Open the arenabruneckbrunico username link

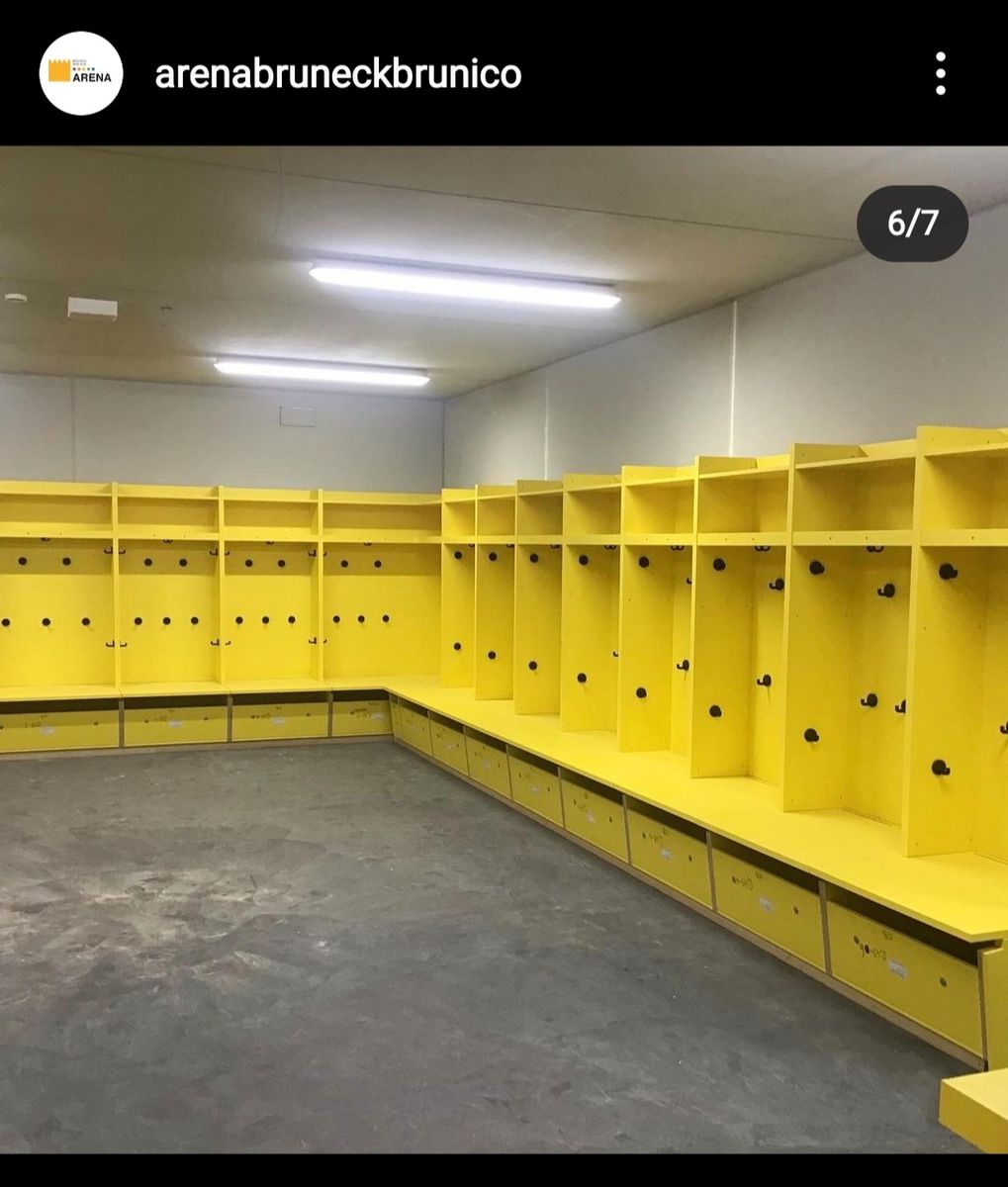(338, 74)
